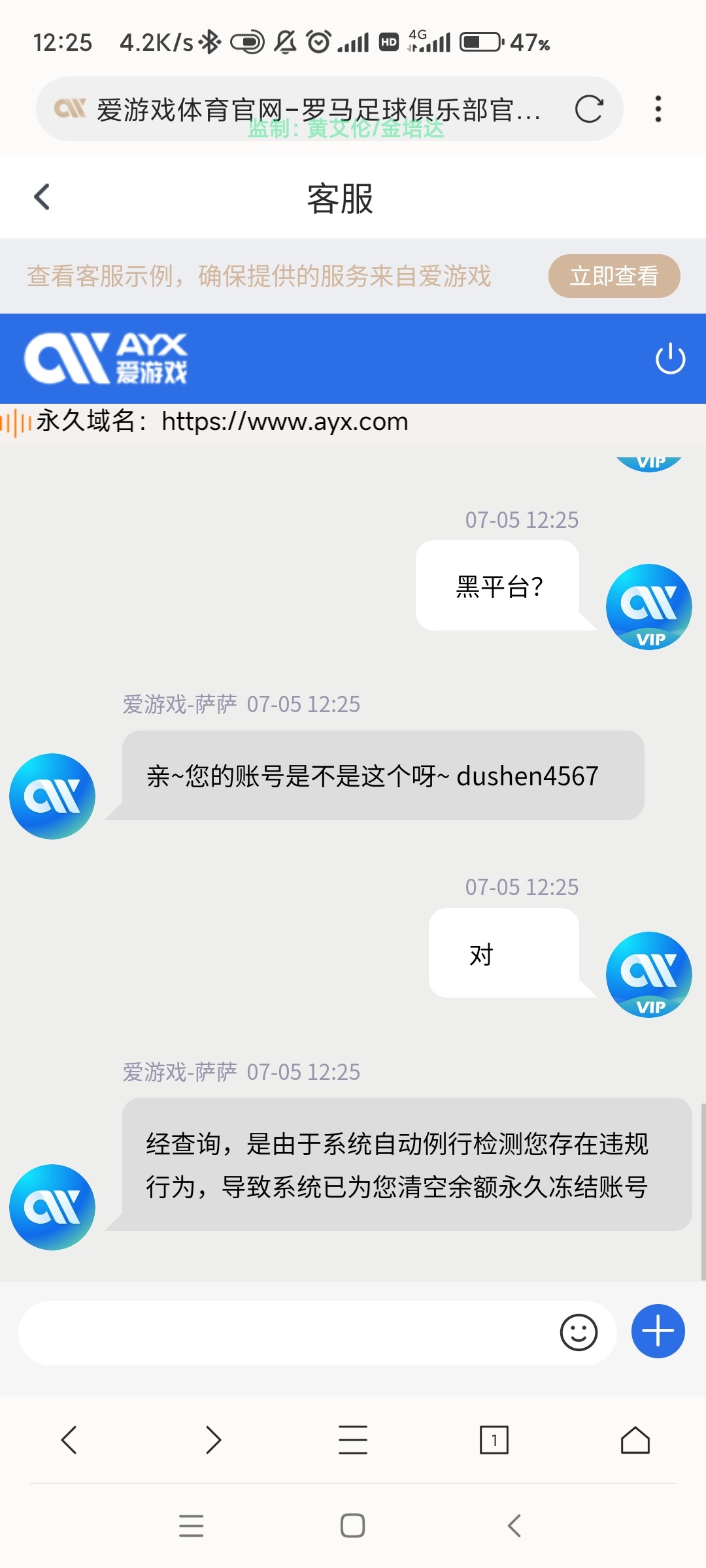Viewport: 706px width, 1568px height.
Task: Open the emoji picker
Action: pos(579,1333)
